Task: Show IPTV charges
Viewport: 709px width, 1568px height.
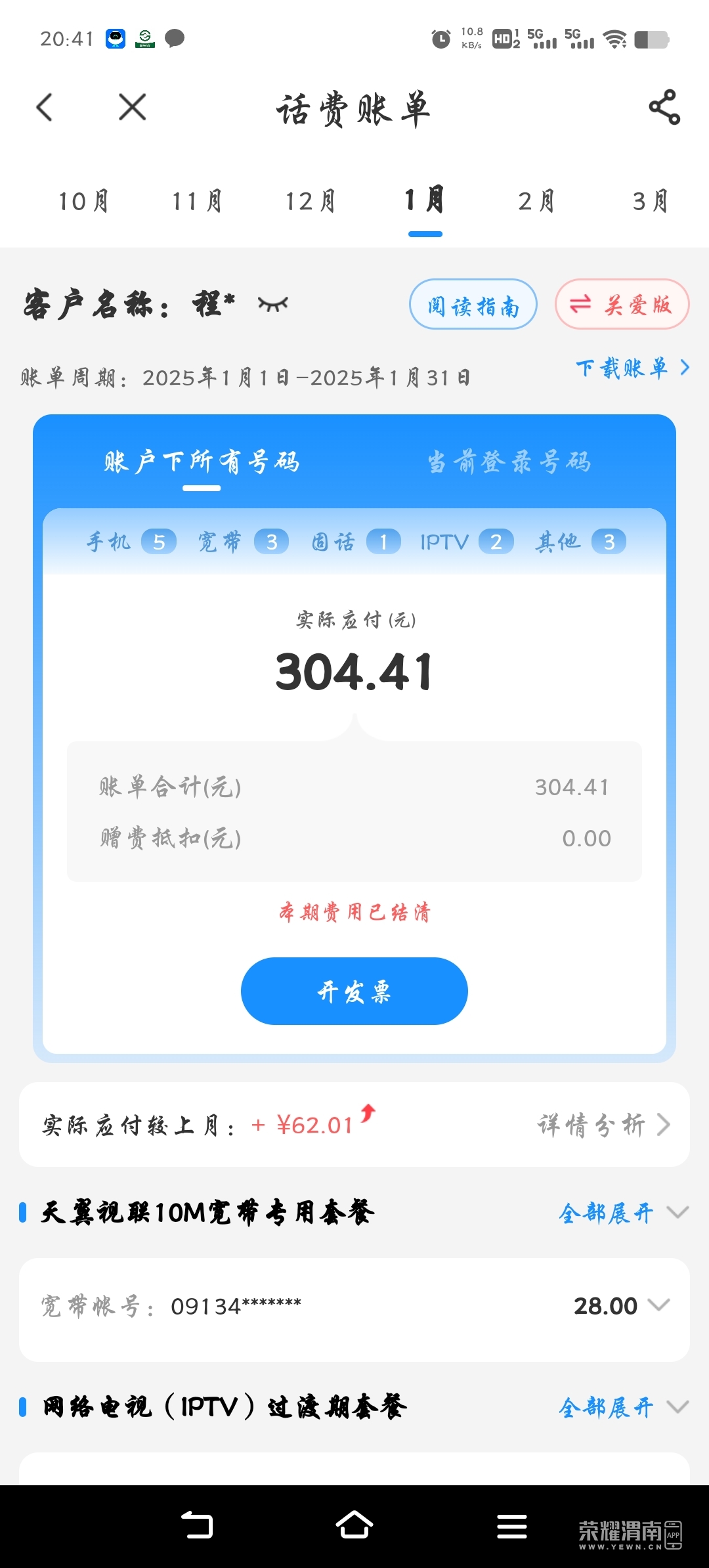Action: click(x=466, y=542)
